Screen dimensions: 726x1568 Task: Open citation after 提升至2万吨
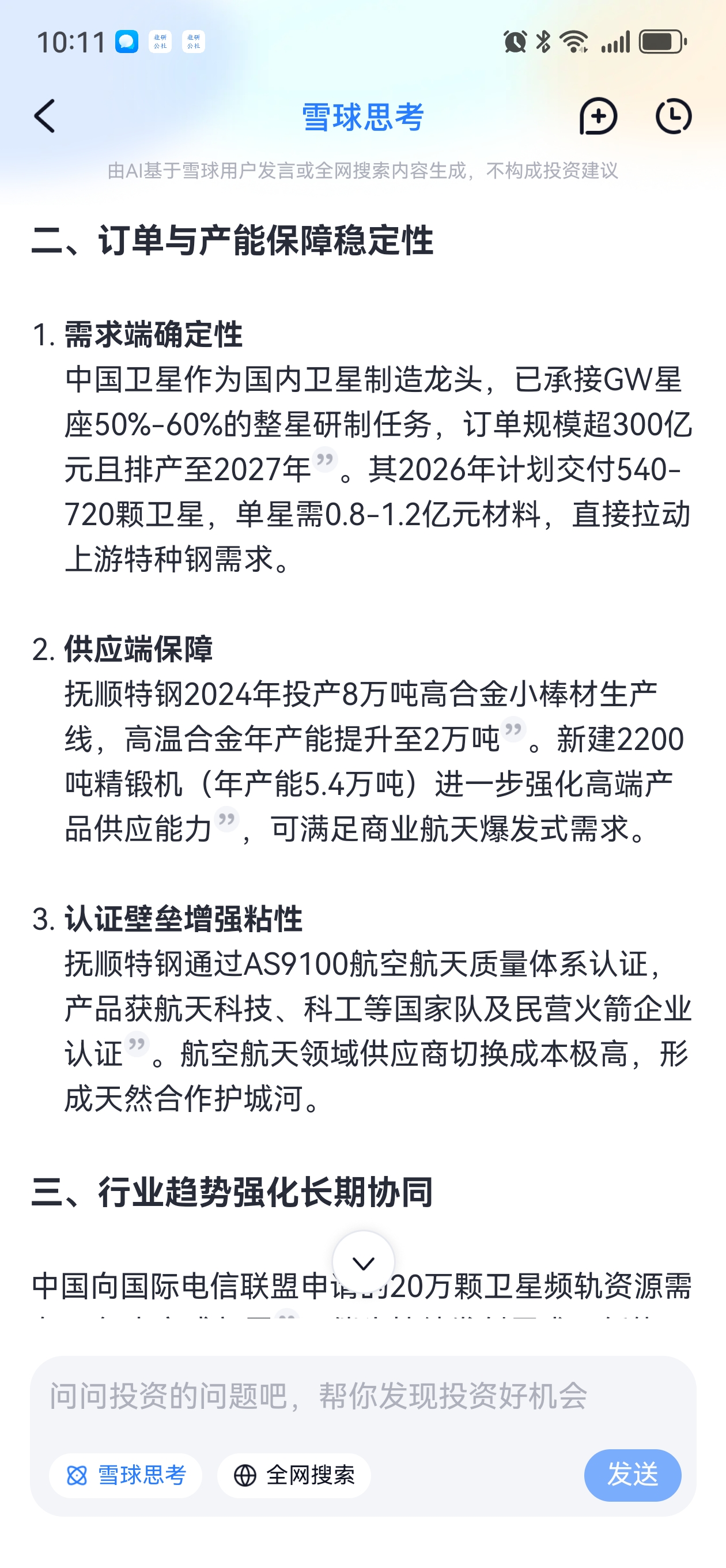(513, 730)
